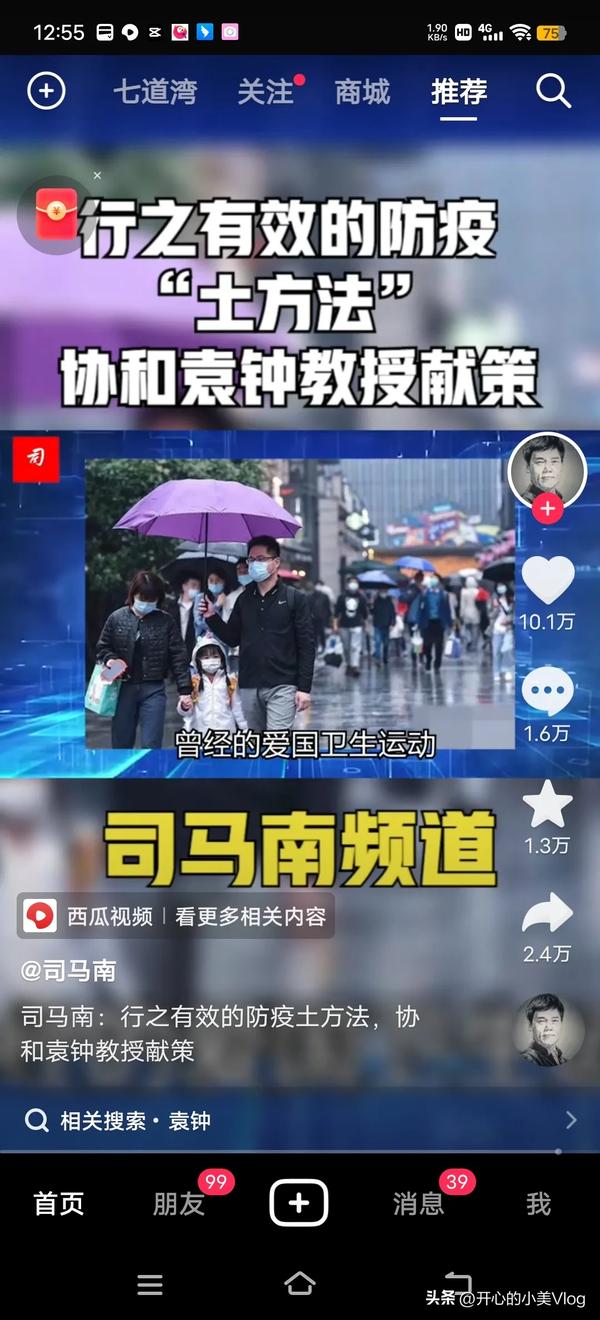Viewport: 600px width, 1320px height.
Task: Select the 推荐 tab
Action: (459, 92)
